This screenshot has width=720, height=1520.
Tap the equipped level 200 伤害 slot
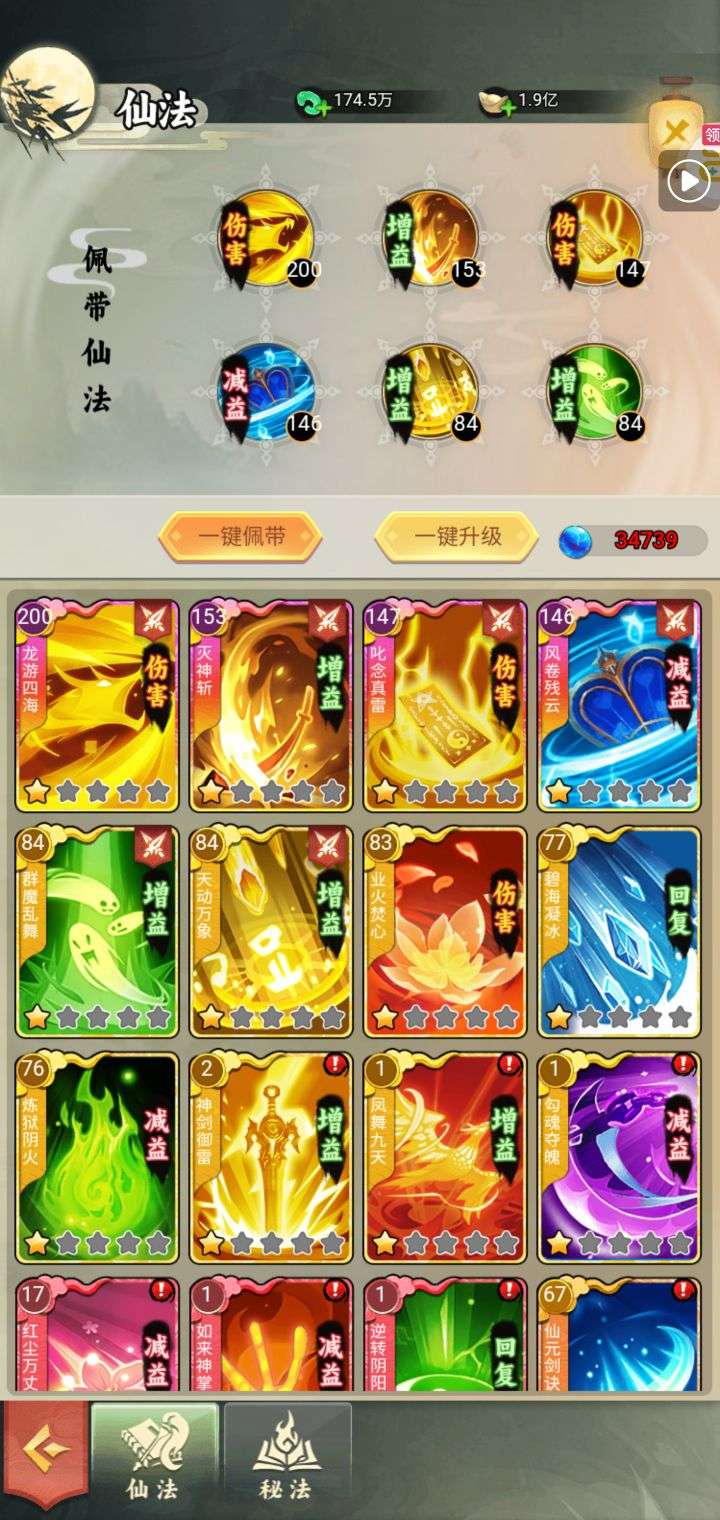266,238
